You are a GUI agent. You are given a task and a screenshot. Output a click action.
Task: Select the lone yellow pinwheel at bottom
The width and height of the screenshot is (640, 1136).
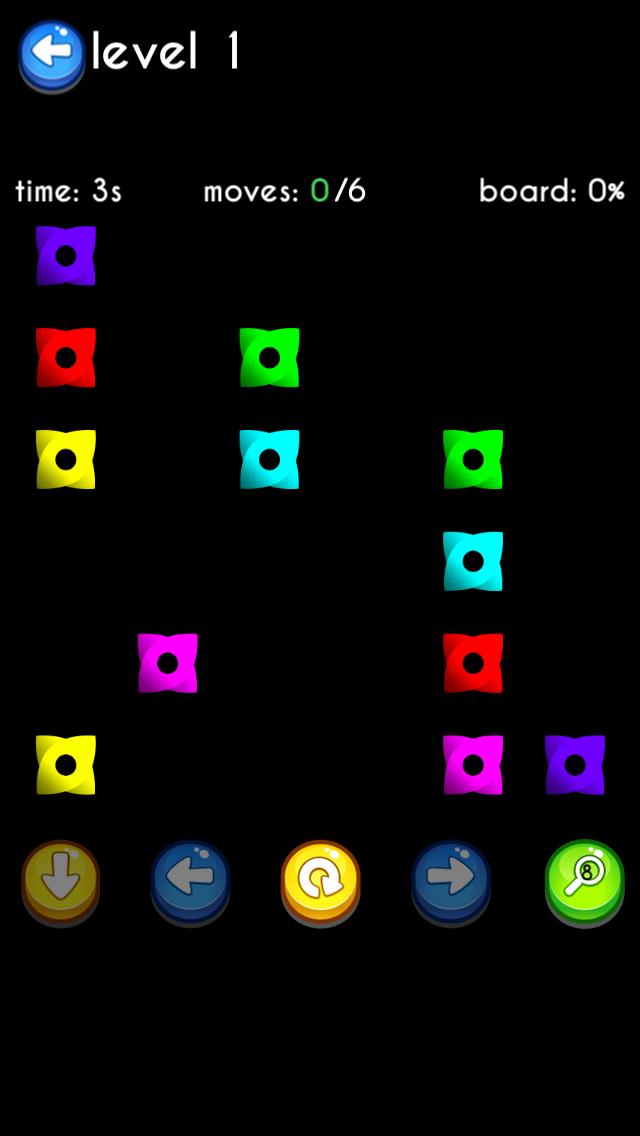(66, 765)
